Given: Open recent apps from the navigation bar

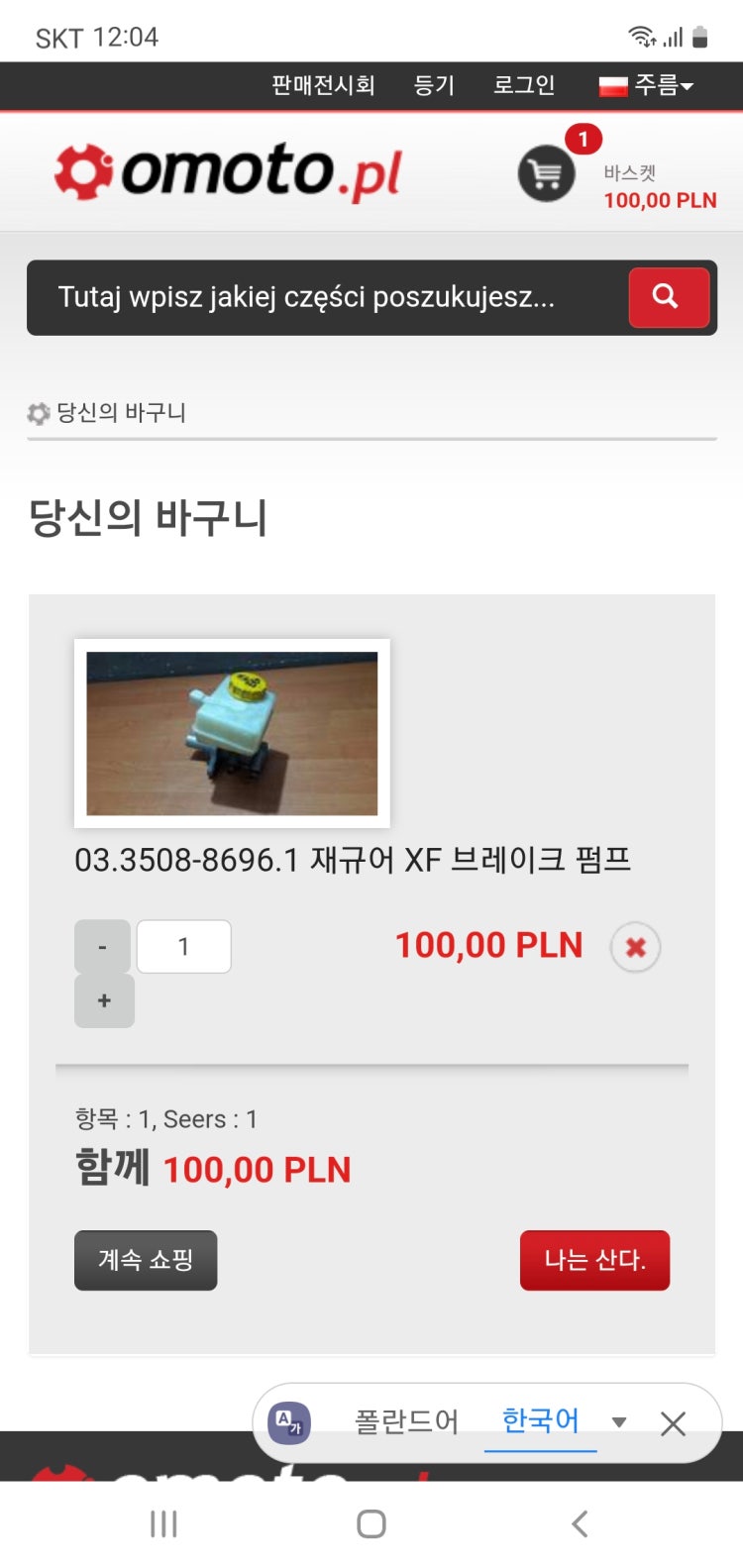Looking at the screenshot, I should coord(163,1523).
